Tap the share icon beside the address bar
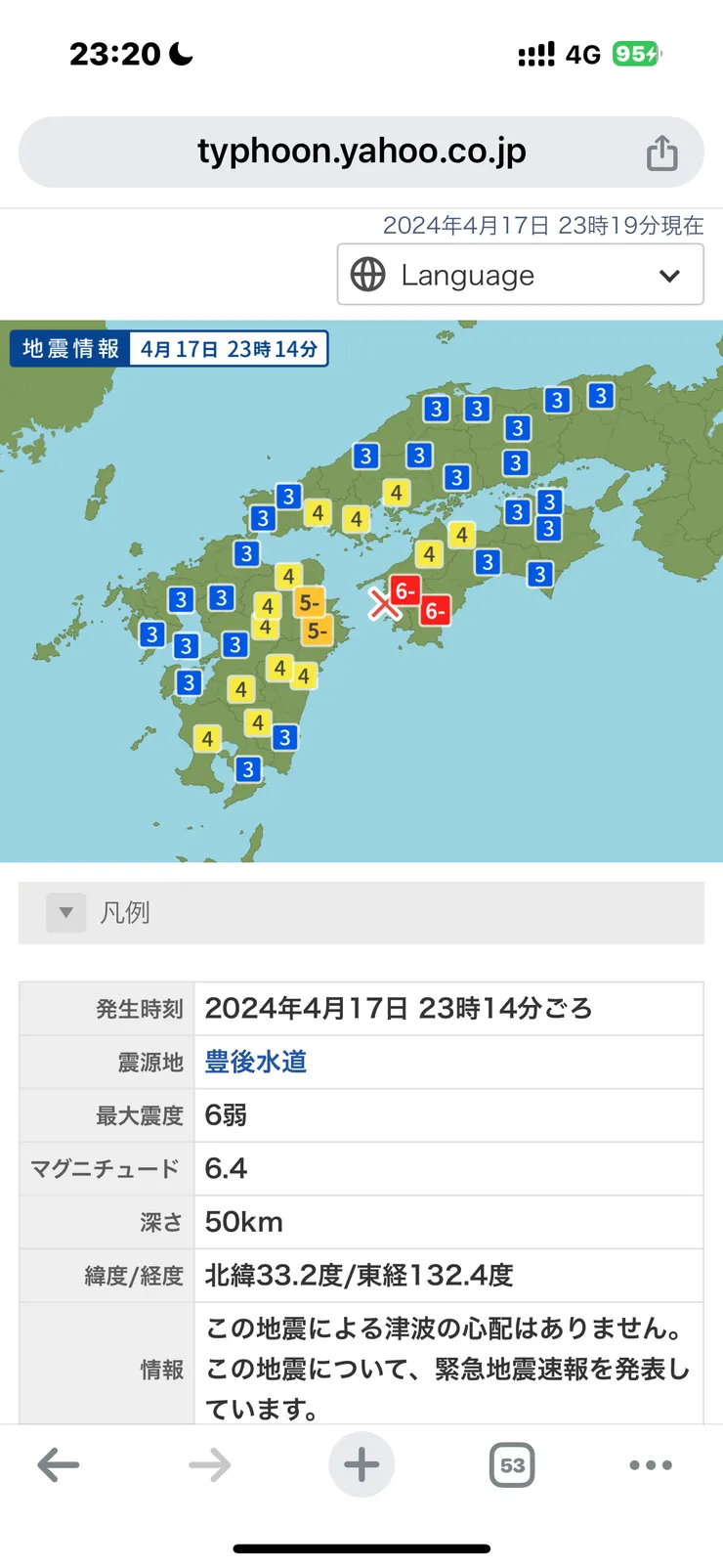This screenshot has width=723, height=1568. [662, 152]
